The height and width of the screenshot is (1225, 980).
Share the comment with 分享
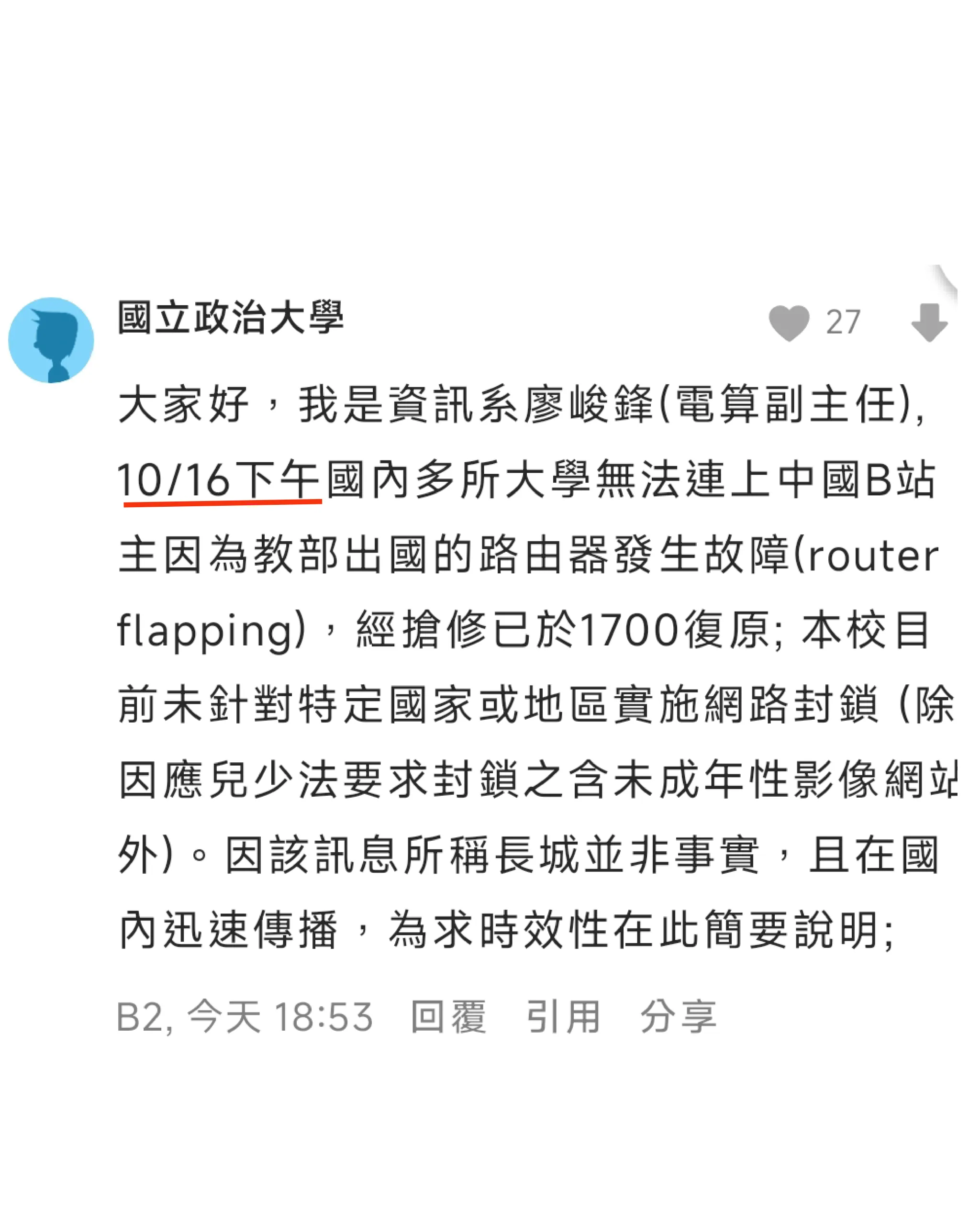coord(678,1016)
